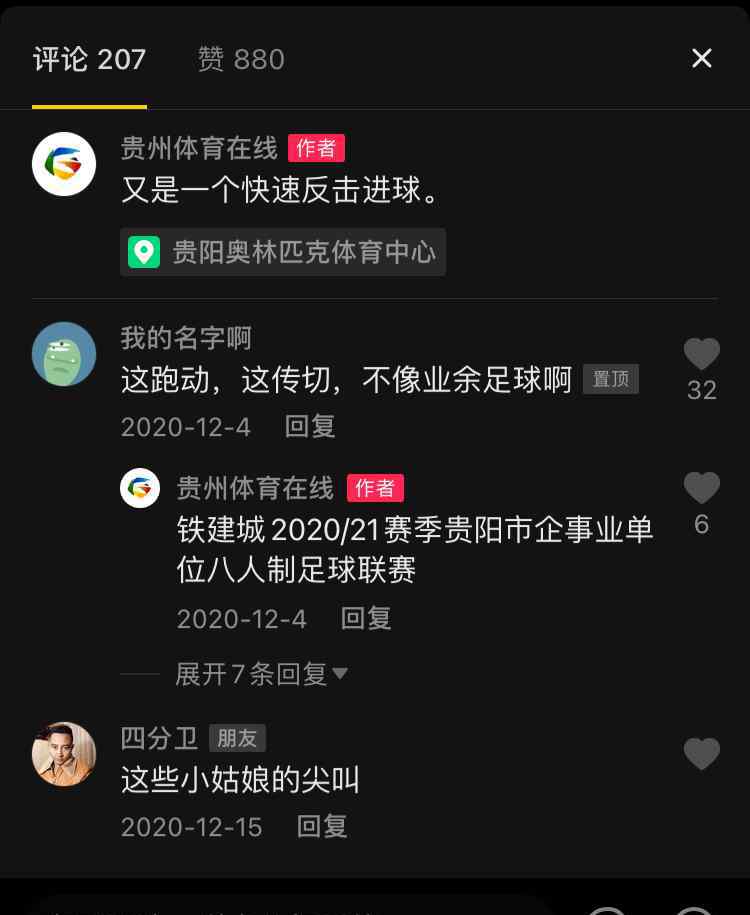Select the 评论 207 tab
Image resolution: width=750 pixels, height=915 pixels.
pyautogui.click(x=89, y=60)
